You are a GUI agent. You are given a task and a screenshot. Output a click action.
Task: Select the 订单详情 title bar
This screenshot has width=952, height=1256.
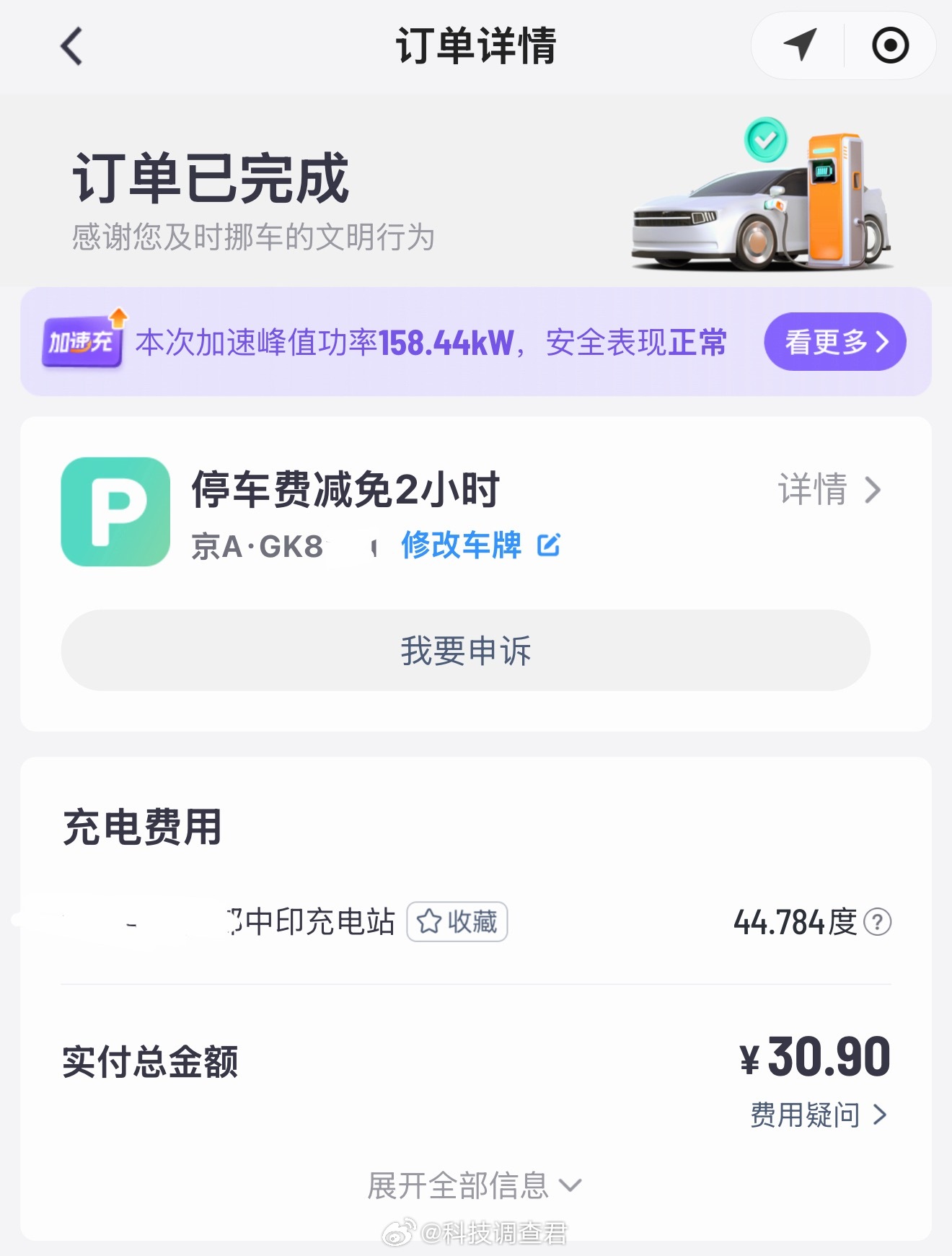tap(476, 45)
